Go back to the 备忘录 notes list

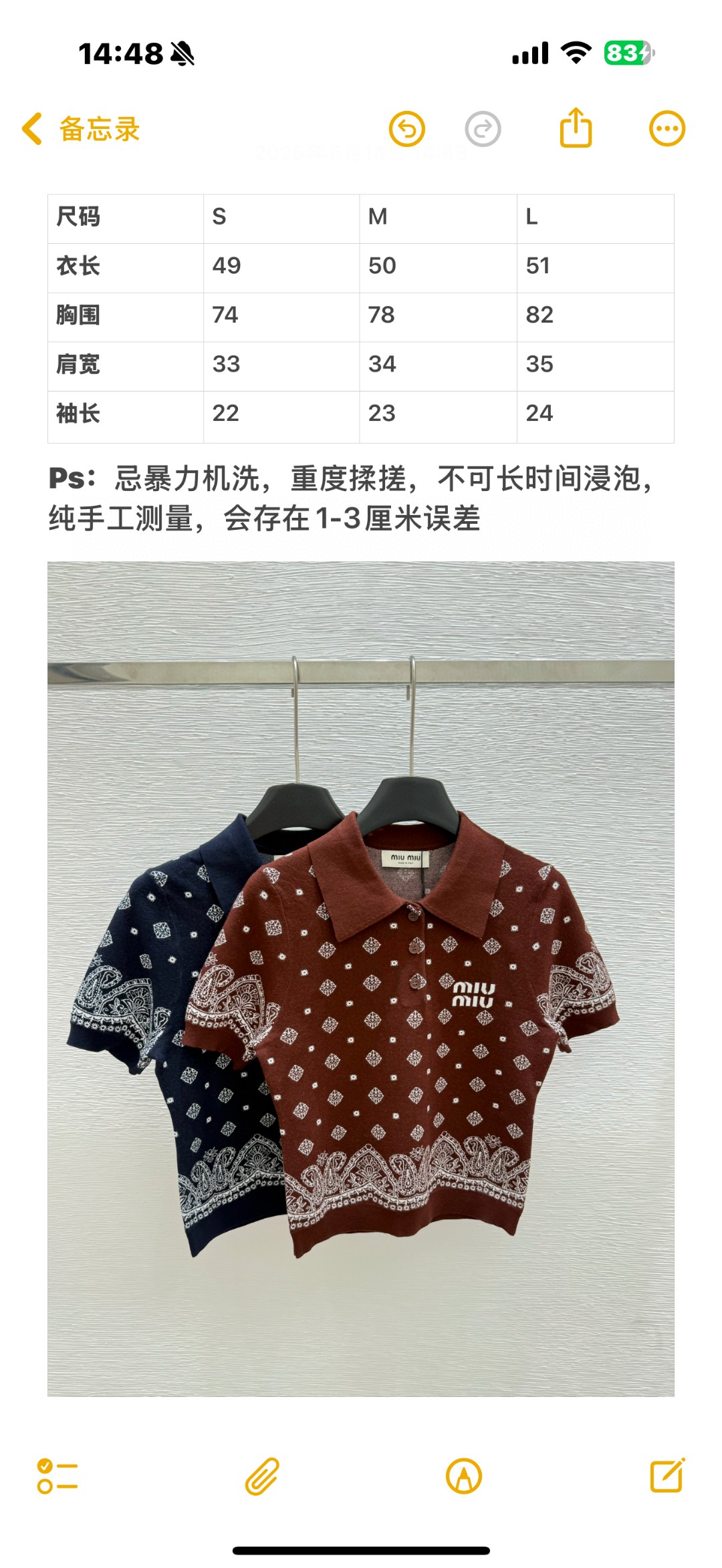[x=80, y=129]
